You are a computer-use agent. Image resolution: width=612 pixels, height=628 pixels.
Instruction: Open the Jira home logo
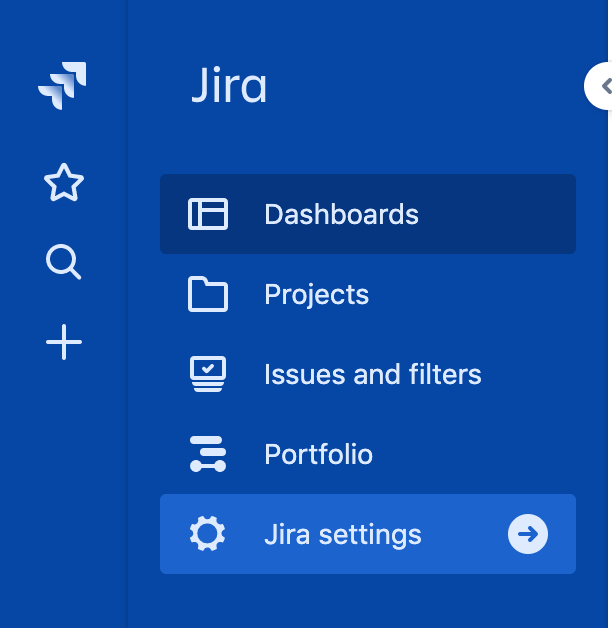[63, 86]
